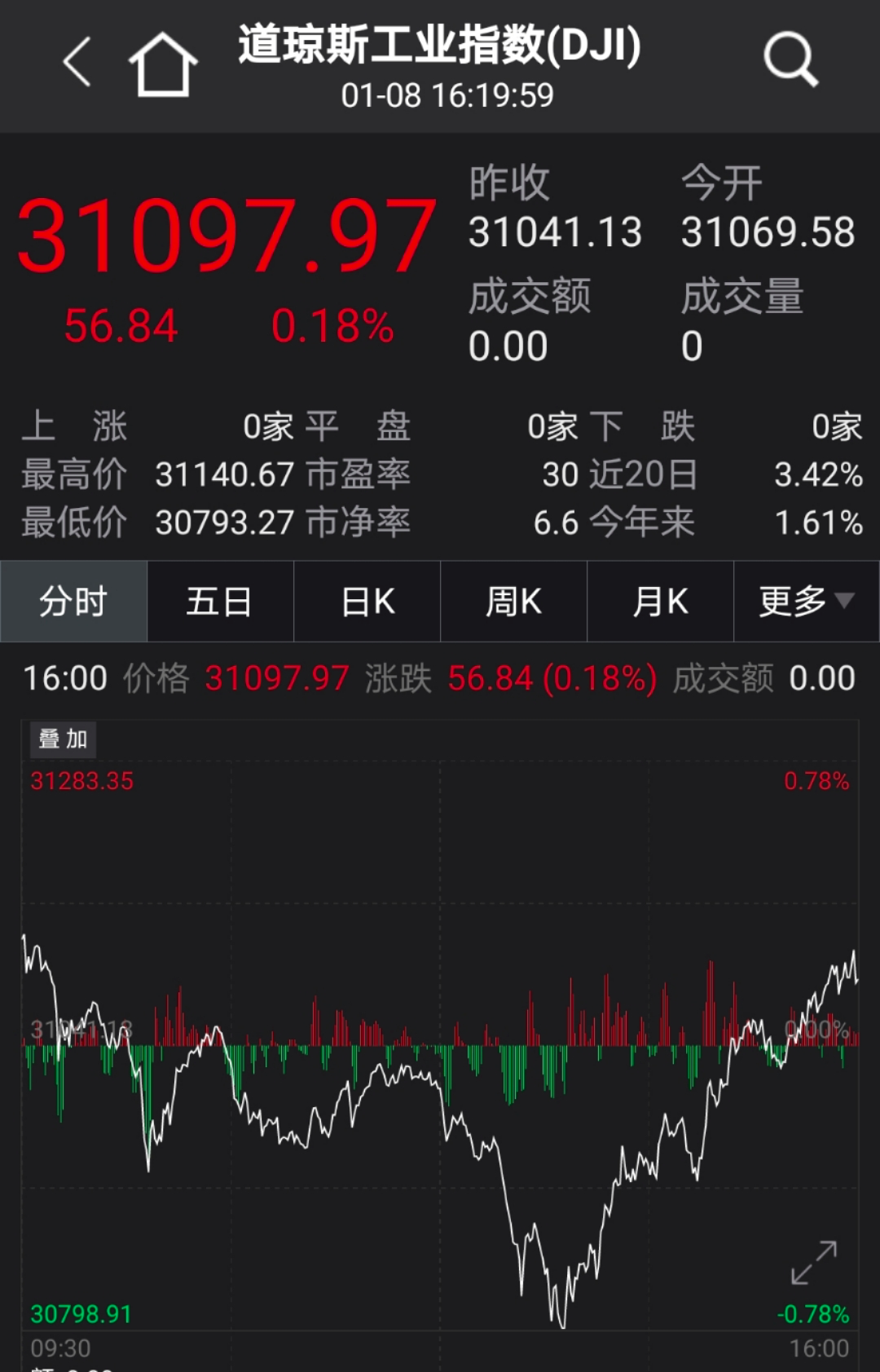The image size is (880, 1372).
Task: Open the 叠加 overlay comparison tool
Action: click(64, 740)
